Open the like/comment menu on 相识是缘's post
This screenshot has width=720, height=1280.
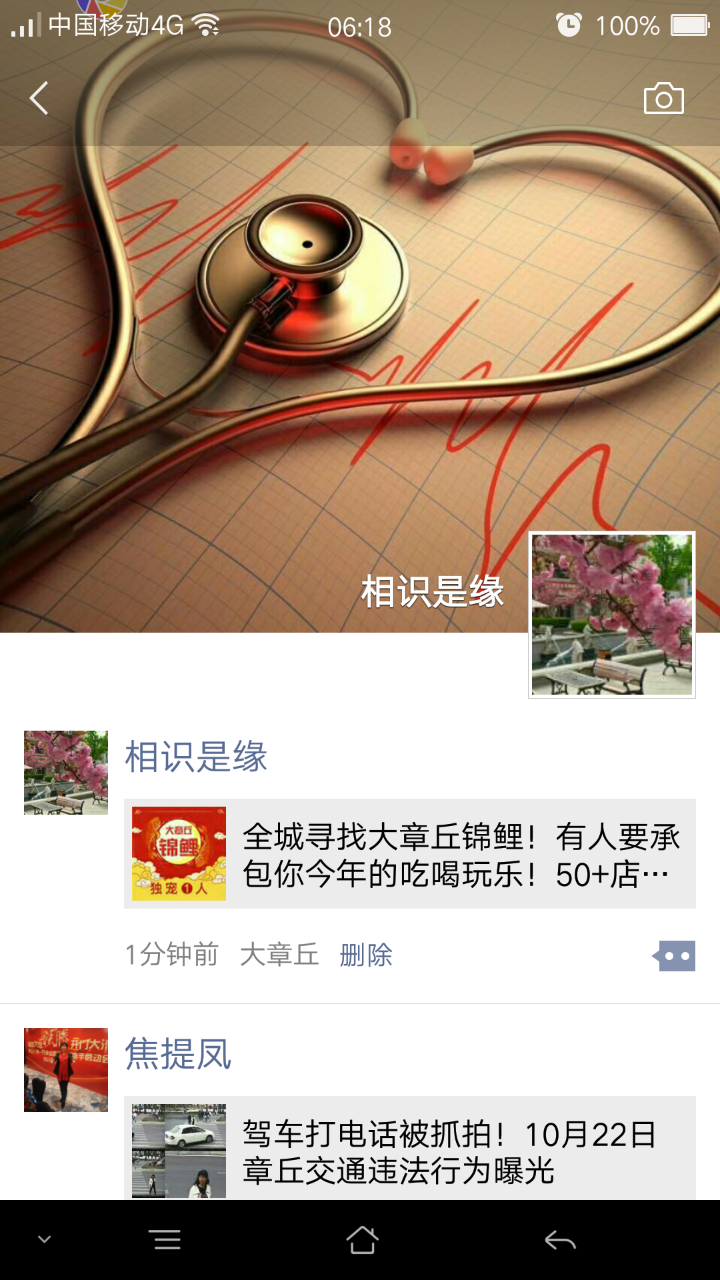674,956
